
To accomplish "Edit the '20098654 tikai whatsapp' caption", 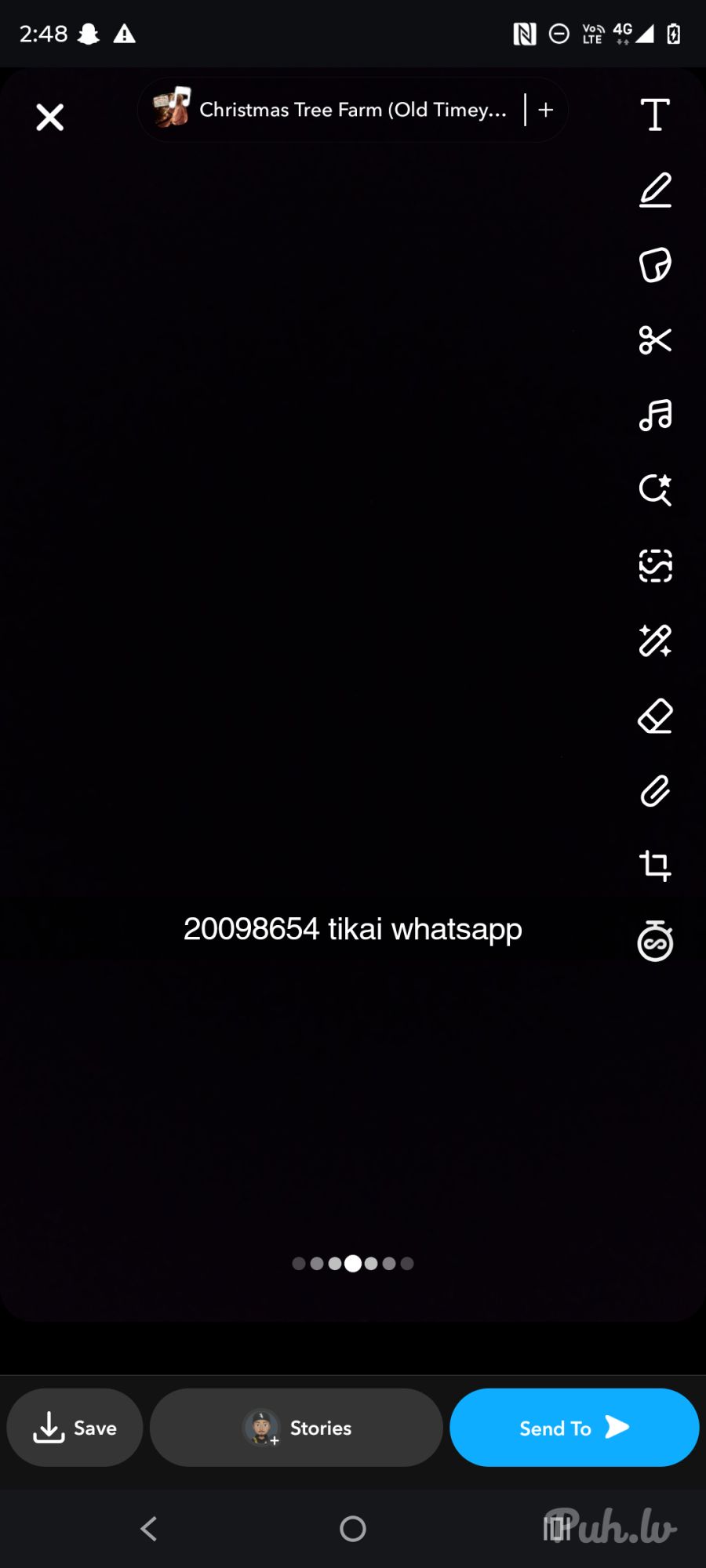I will point(352,929).
